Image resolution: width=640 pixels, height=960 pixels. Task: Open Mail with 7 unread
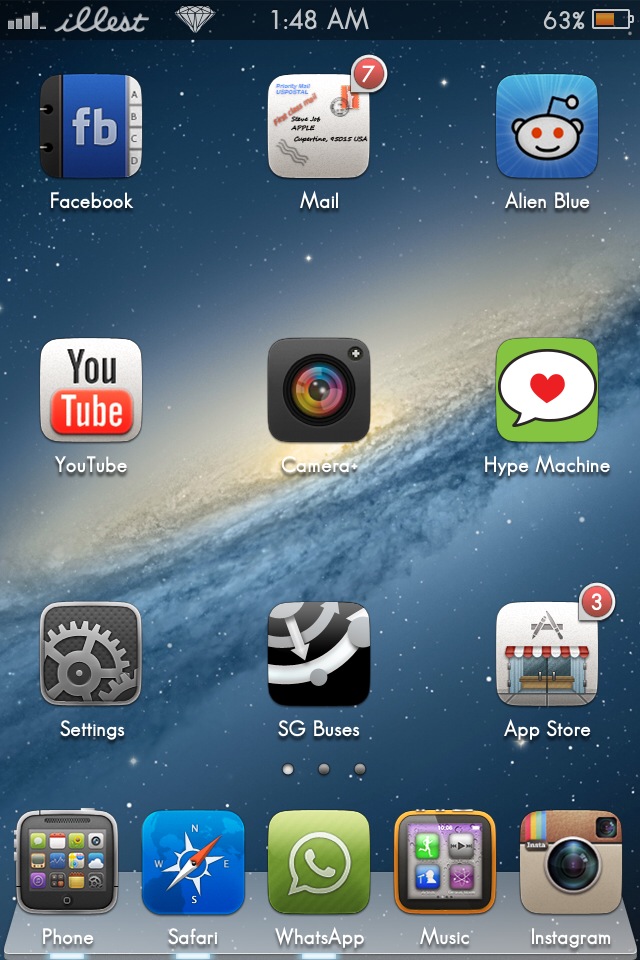(319, 127)
